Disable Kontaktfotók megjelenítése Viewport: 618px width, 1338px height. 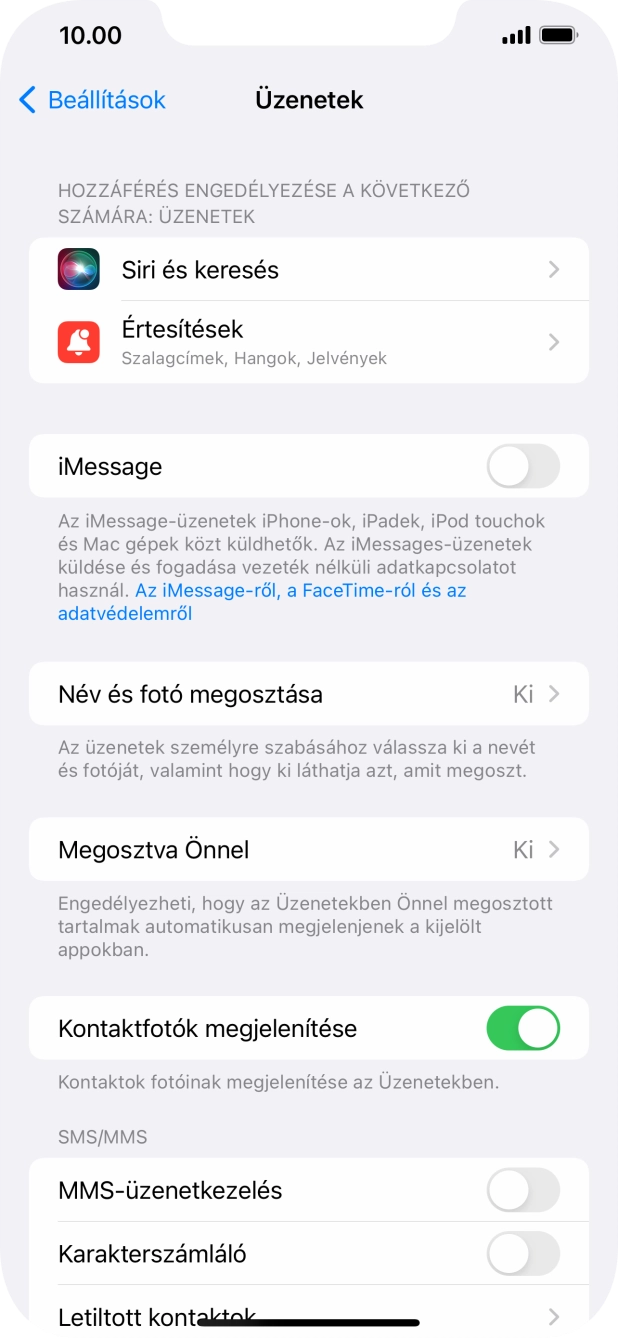(x=522, y=1028)
